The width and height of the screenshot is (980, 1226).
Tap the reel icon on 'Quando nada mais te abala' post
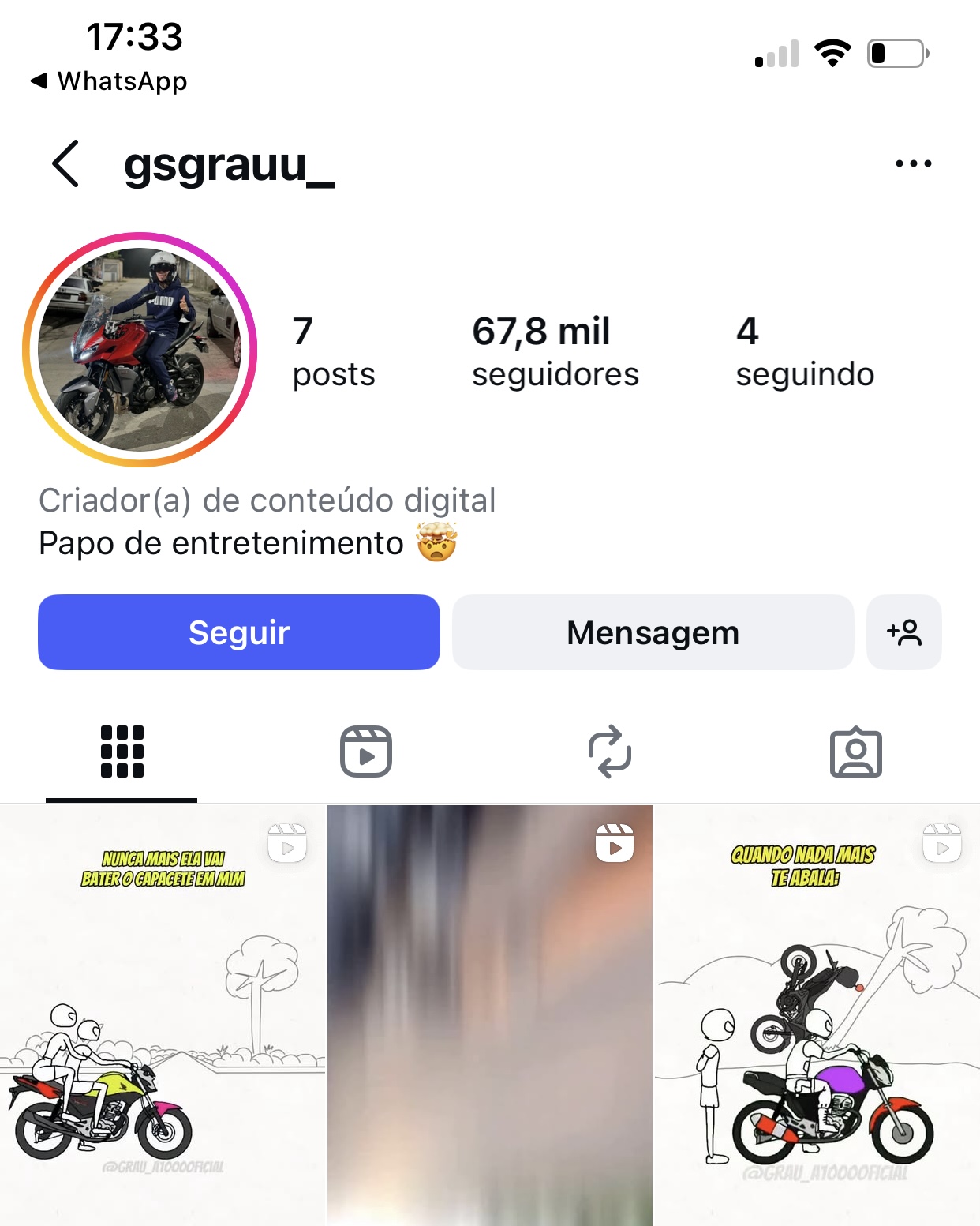(x=942, y=843)
